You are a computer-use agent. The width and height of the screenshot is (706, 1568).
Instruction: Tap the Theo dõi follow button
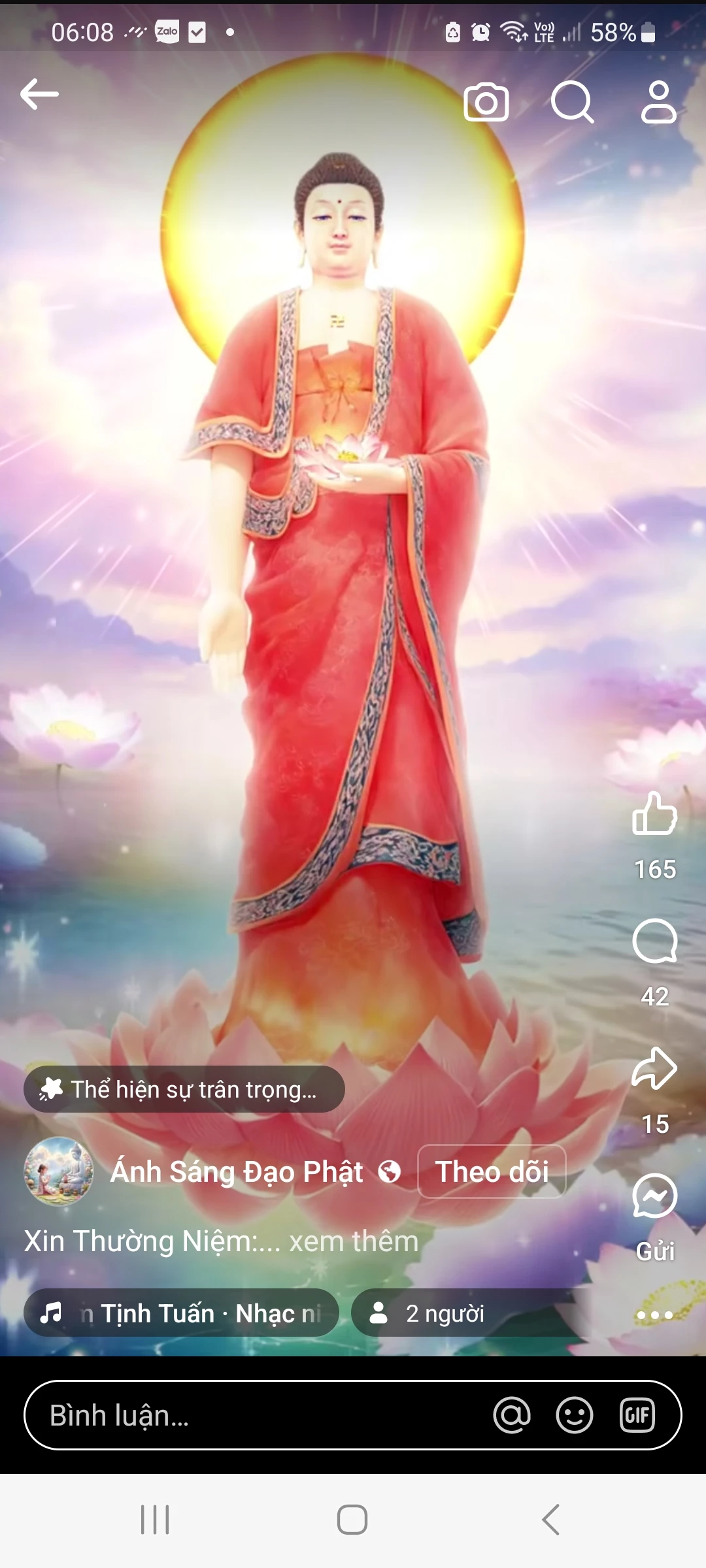(x=492, y=1171)
